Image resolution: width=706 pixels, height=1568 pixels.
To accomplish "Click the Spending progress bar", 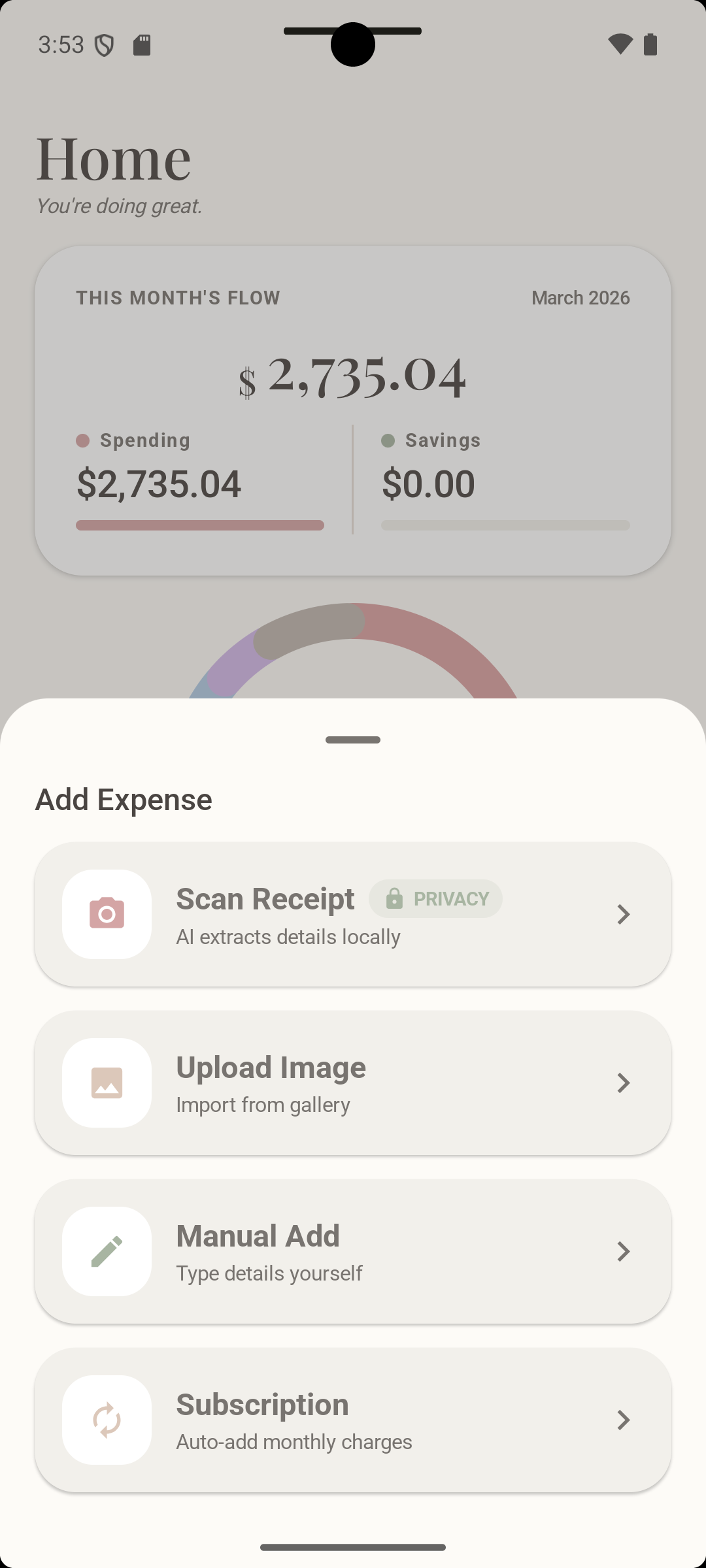I will point(200,525).
